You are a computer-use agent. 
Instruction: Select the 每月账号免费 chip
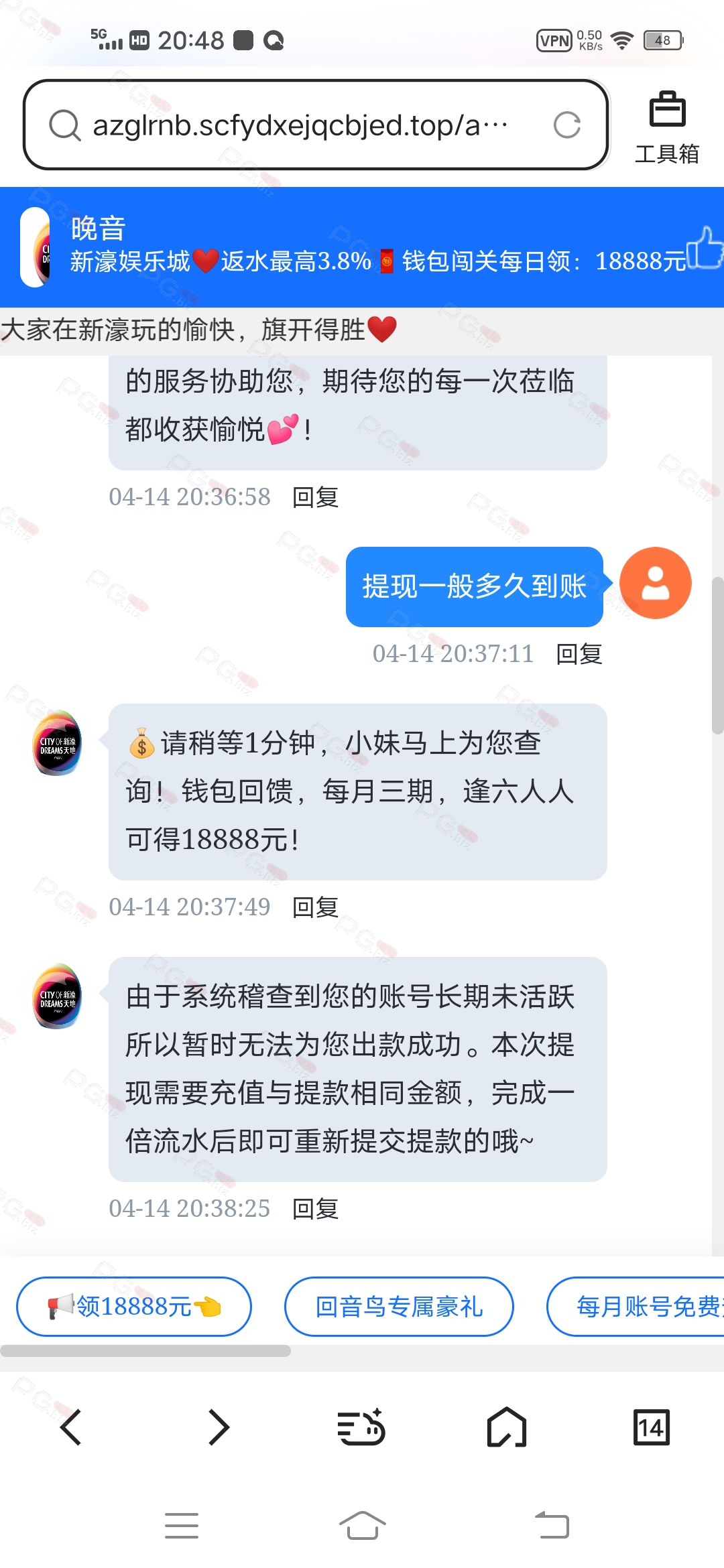point(636,1307)
